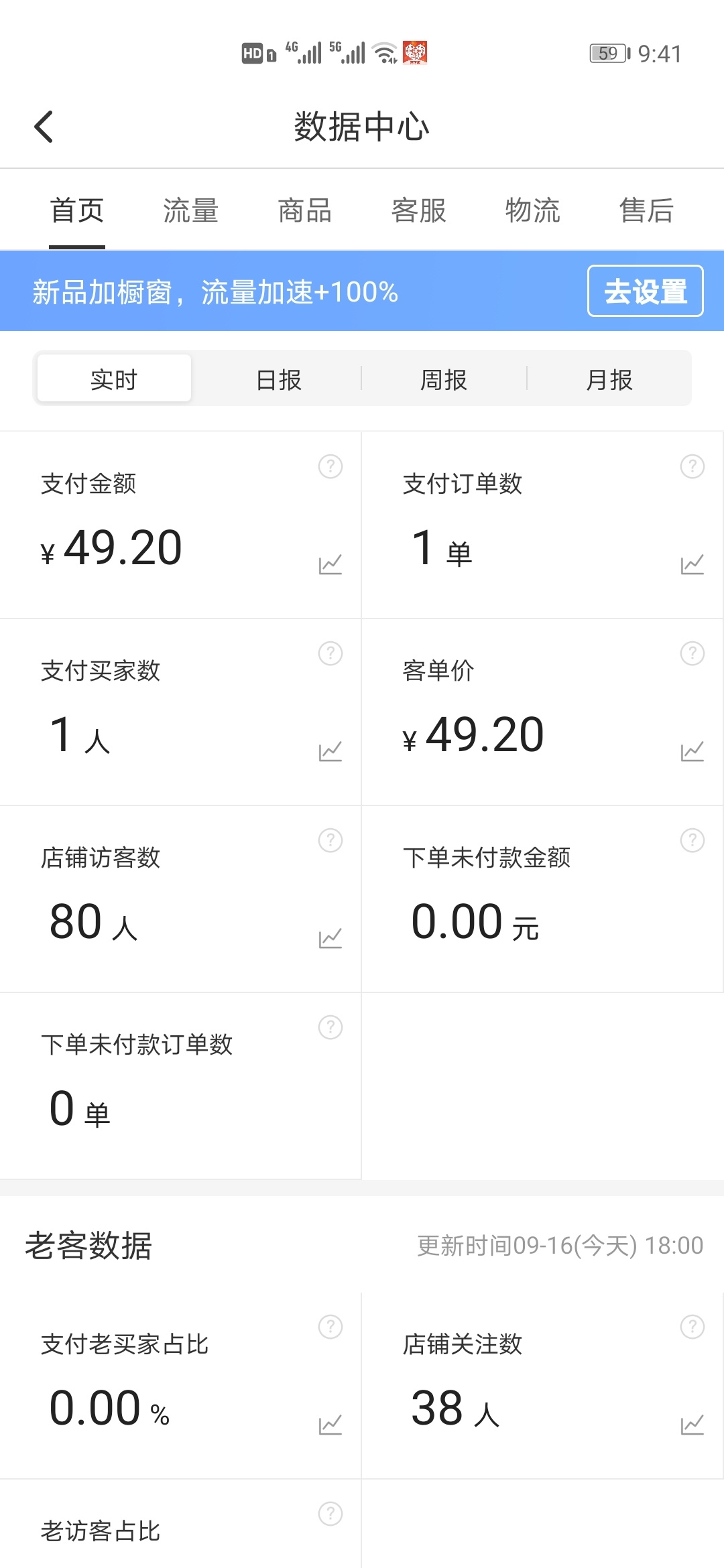Open help icon for 支付老买家占比
Screen dimensions: 724x1568
pyautogui.click(x=330, y=1326)
